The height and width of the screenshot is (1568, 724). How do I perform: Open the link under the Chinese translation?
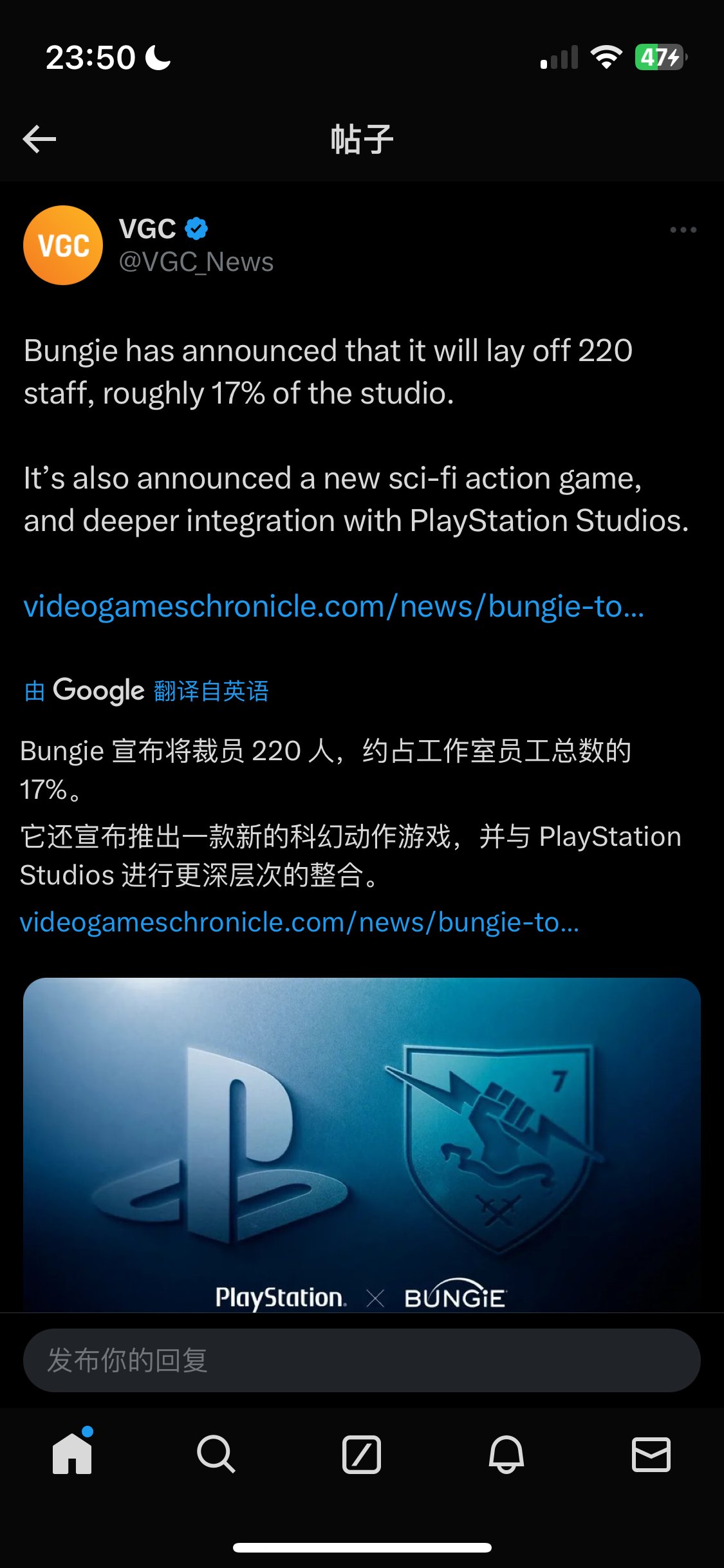300,922
